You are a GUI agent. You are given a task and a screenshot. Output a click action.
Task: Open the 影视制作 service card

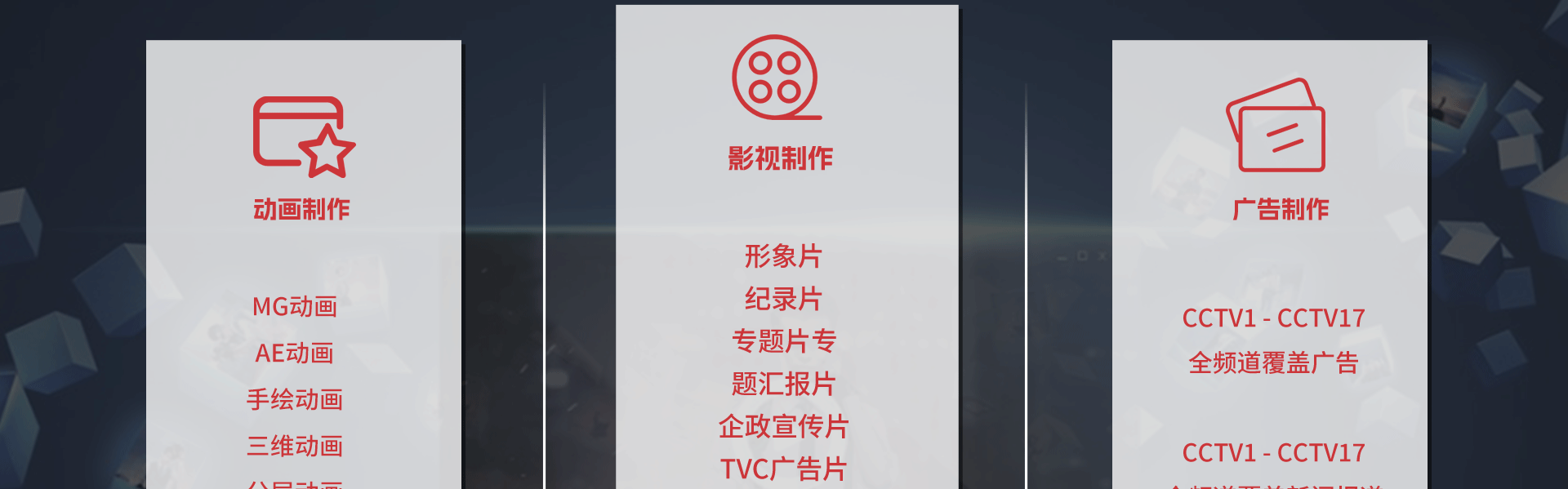point(781,158)
